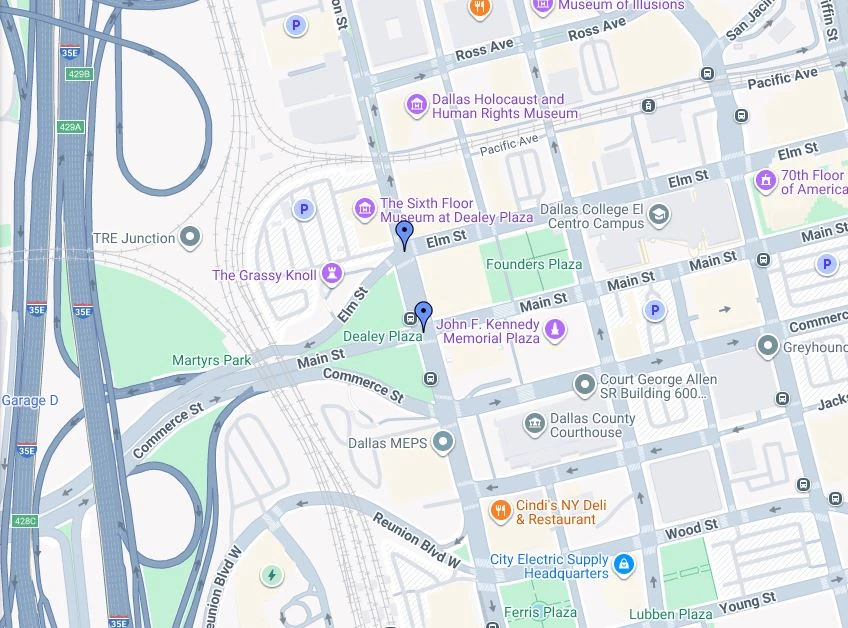Select The Sixth Floor Museum at Dealey Plaza
Viewport: 848px width, 628px height.
365,209
